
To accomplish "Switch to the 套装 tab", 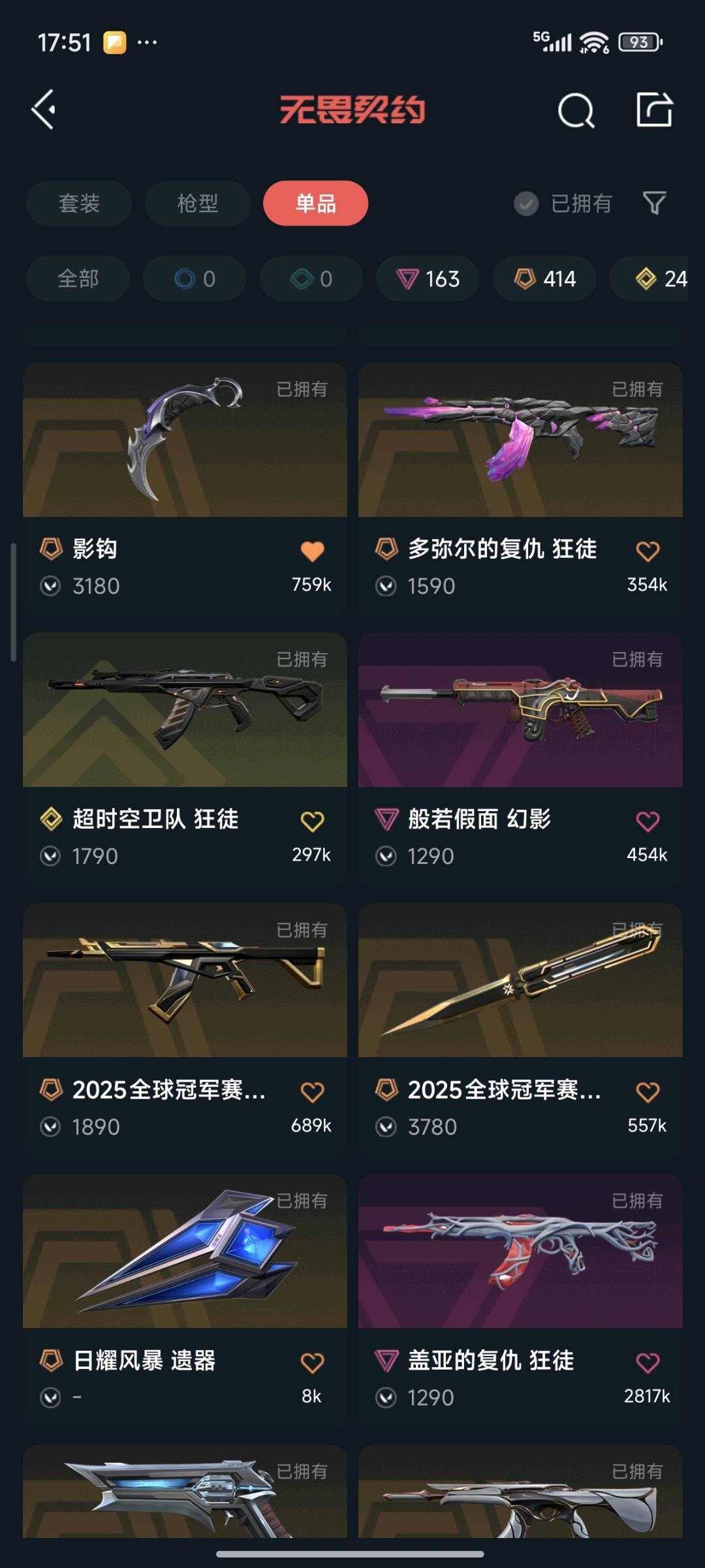I will pyautogui.click(x=79, y=204).
